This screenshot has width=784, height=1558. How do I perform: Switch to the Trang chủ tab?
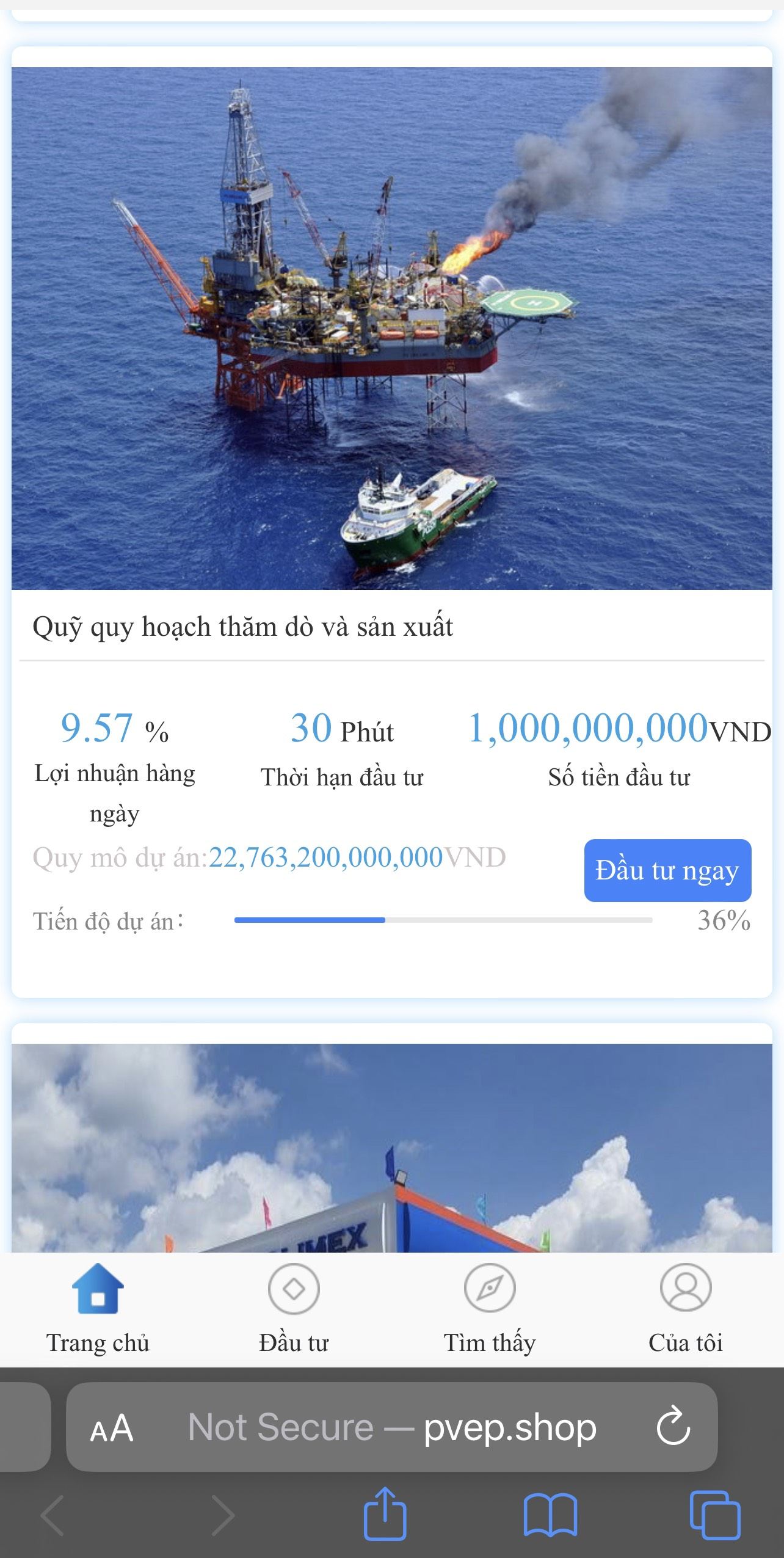pyautogui.click(x=98, y=1307)
